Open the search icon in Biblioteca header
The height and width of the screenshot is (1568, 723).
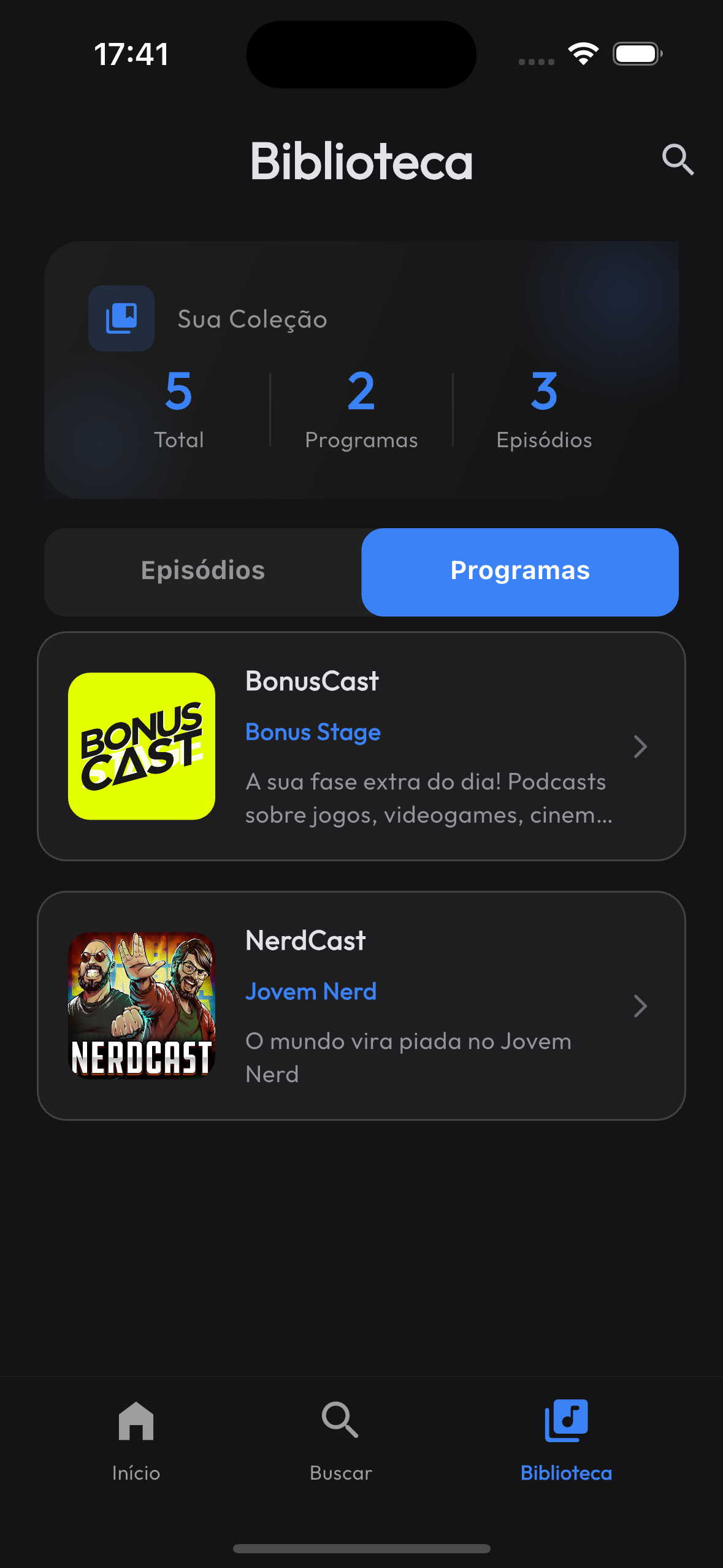pos(677,161)
